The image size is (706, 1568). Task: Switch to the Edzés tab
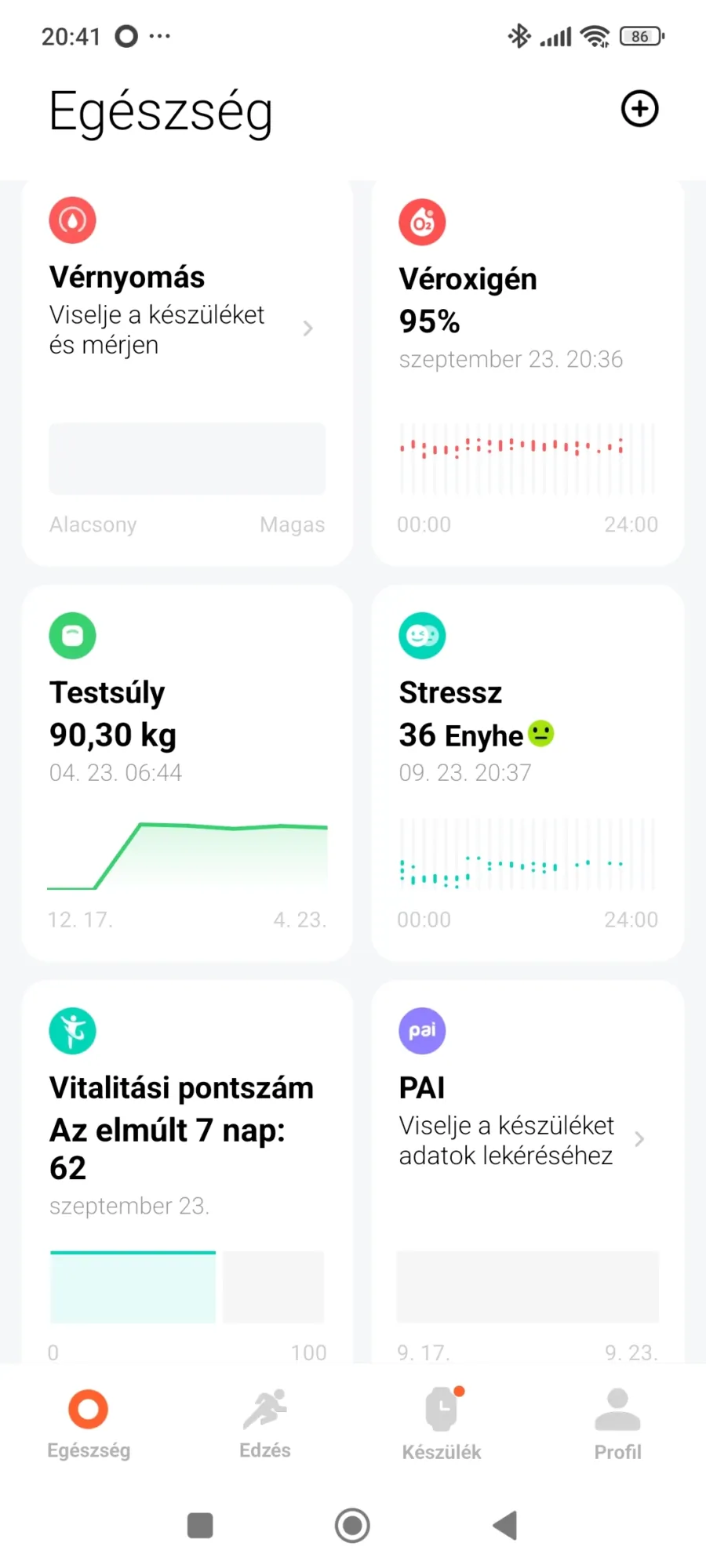265,1424
